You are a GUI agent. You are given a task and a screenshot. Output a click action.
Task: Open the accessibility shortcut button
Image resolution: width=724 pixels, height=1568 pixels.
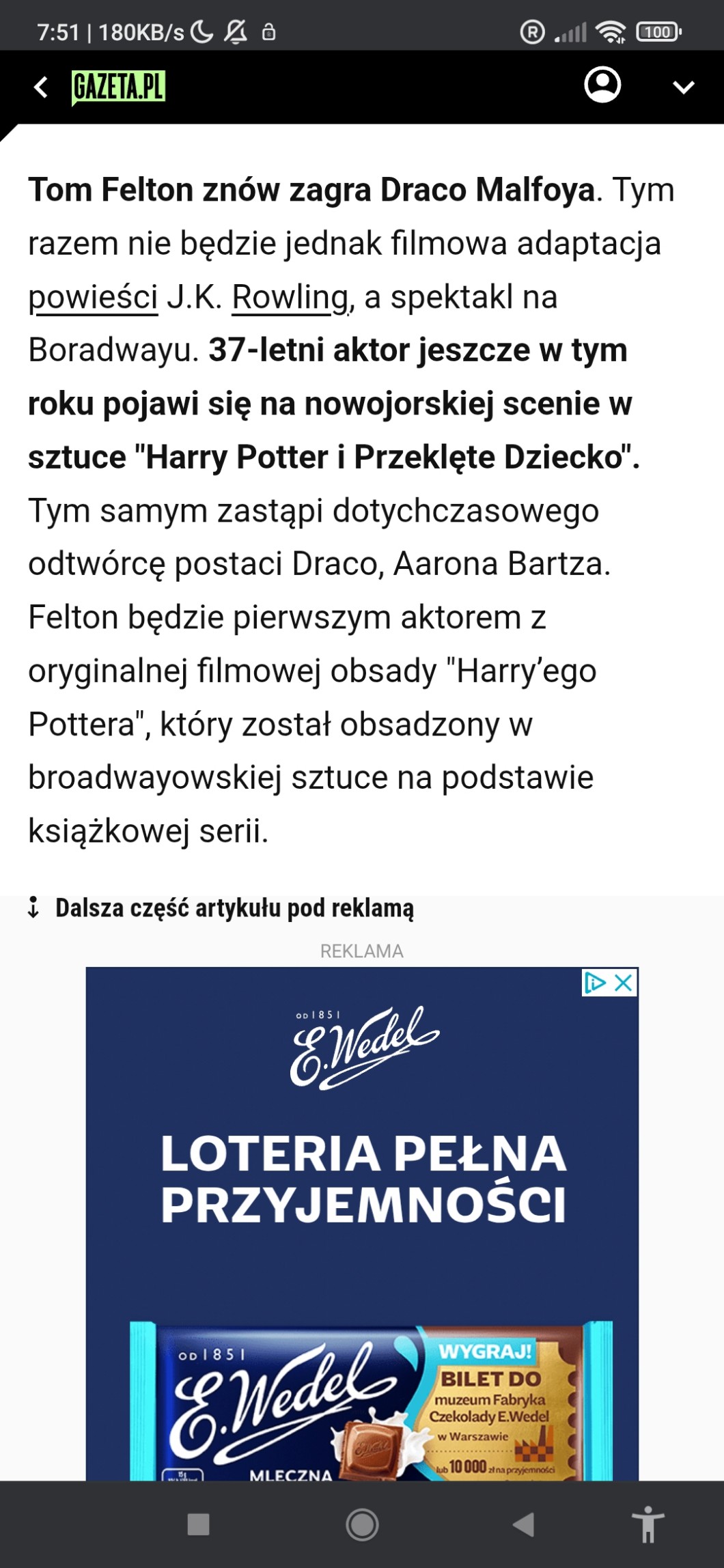tap(648, 1524)
